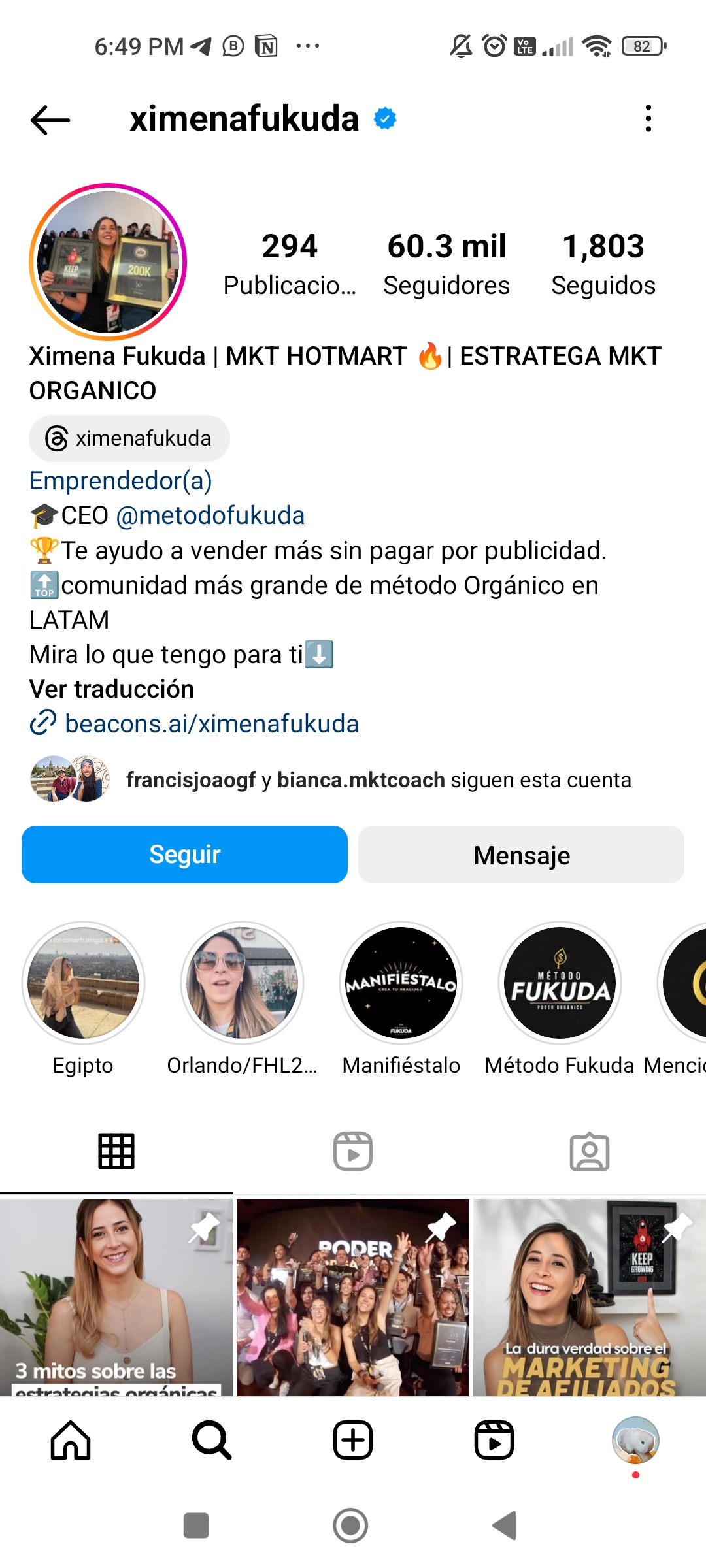Open the Seguidores list
Image resolution: width=706 pixels, height=1568 pixels.
coord(446,263)
